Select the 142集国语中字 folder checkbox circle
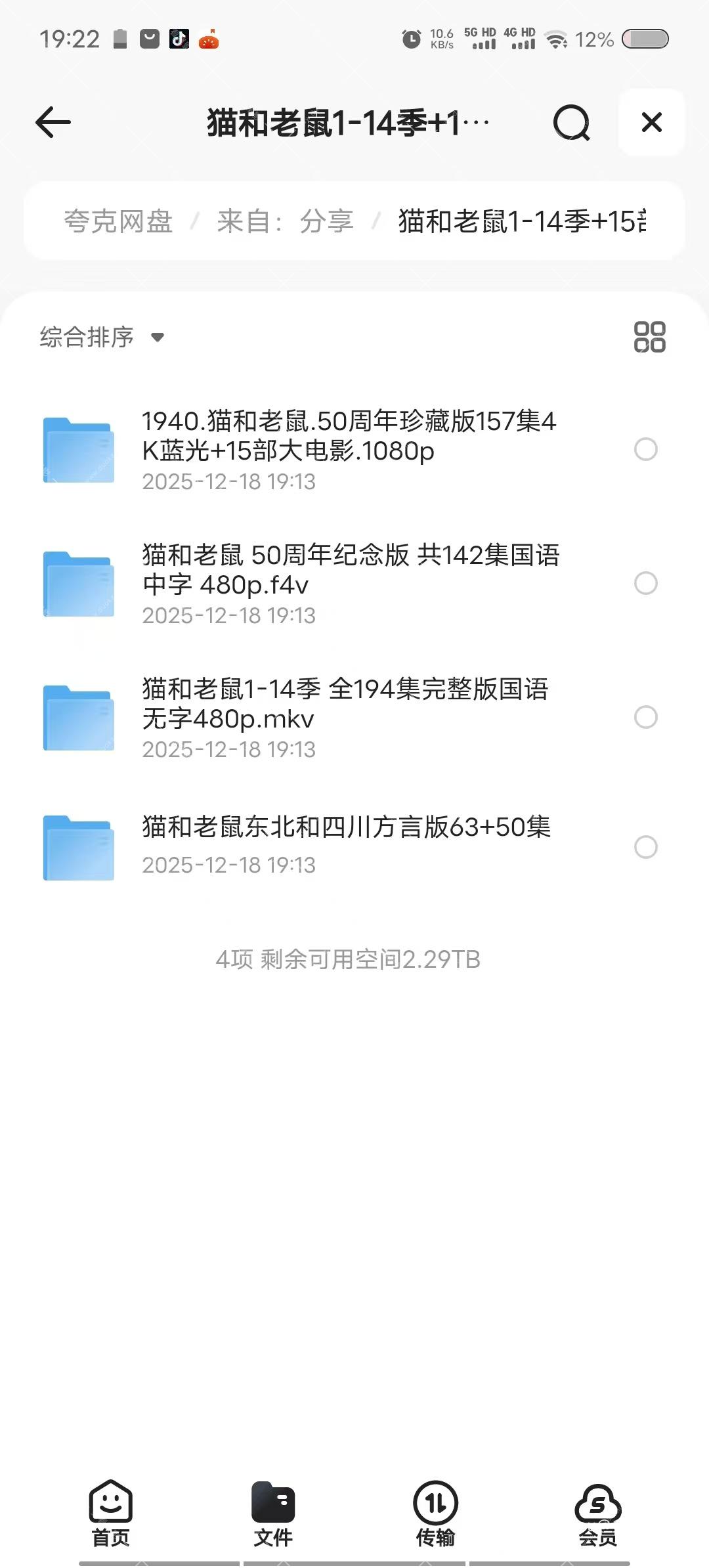Viewport: 709px width, 1568px height. [x=647, y=584]
